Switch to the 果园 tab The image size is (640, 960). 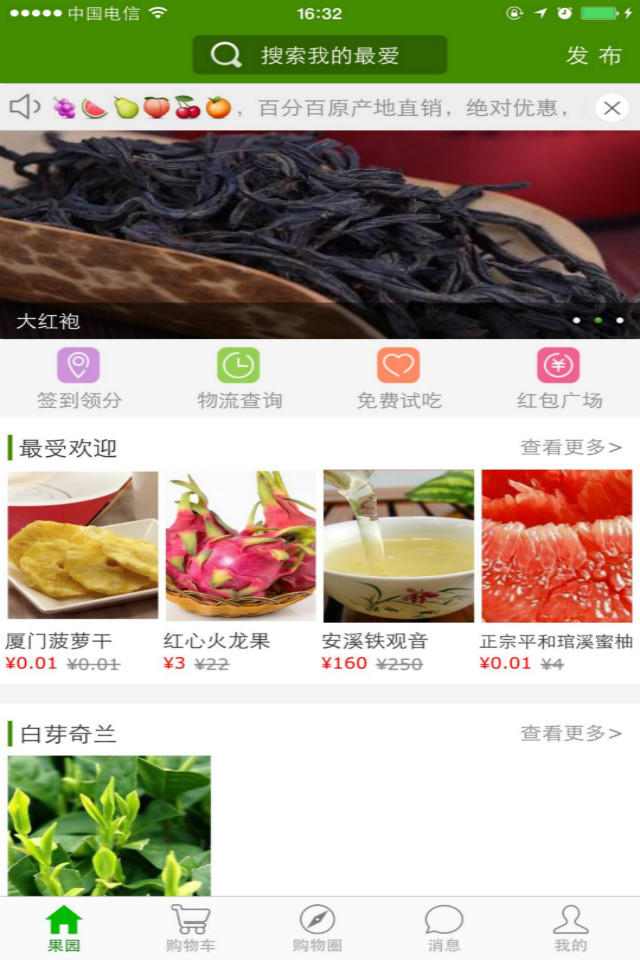coord(64,928)
